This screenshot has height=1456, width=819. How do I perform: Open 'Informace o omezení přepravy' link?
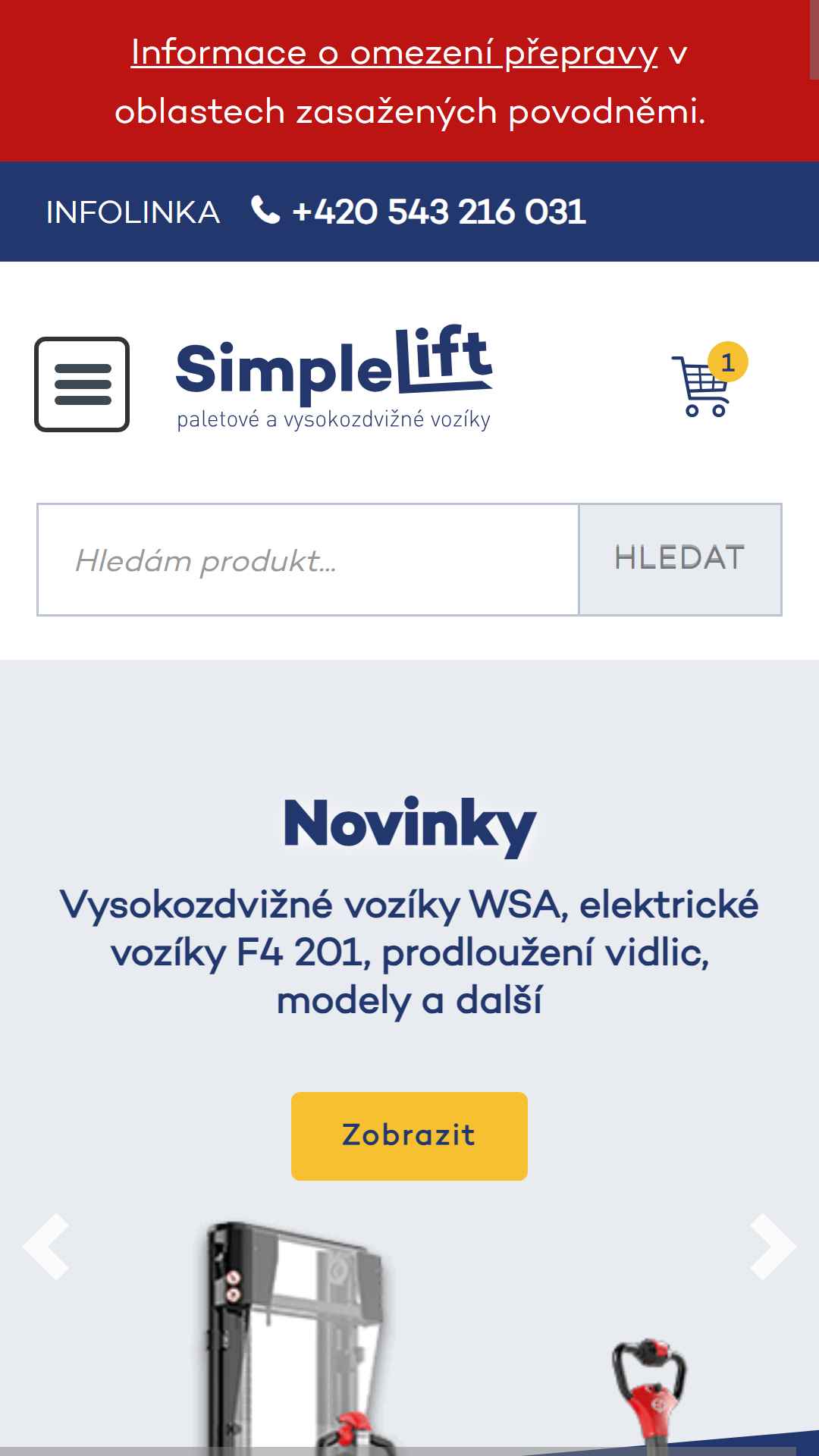pyautogui.click(x=394, y=53)
